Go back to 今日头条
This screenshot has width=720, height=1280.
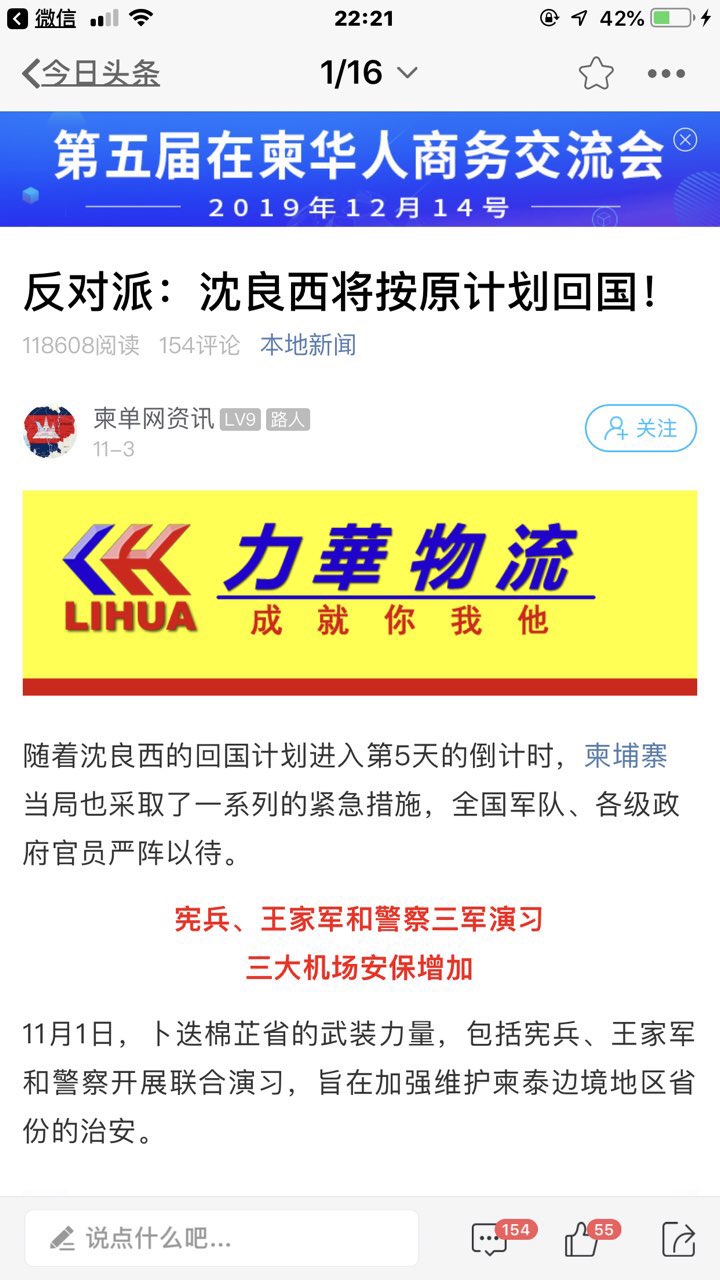coord(90,73)
